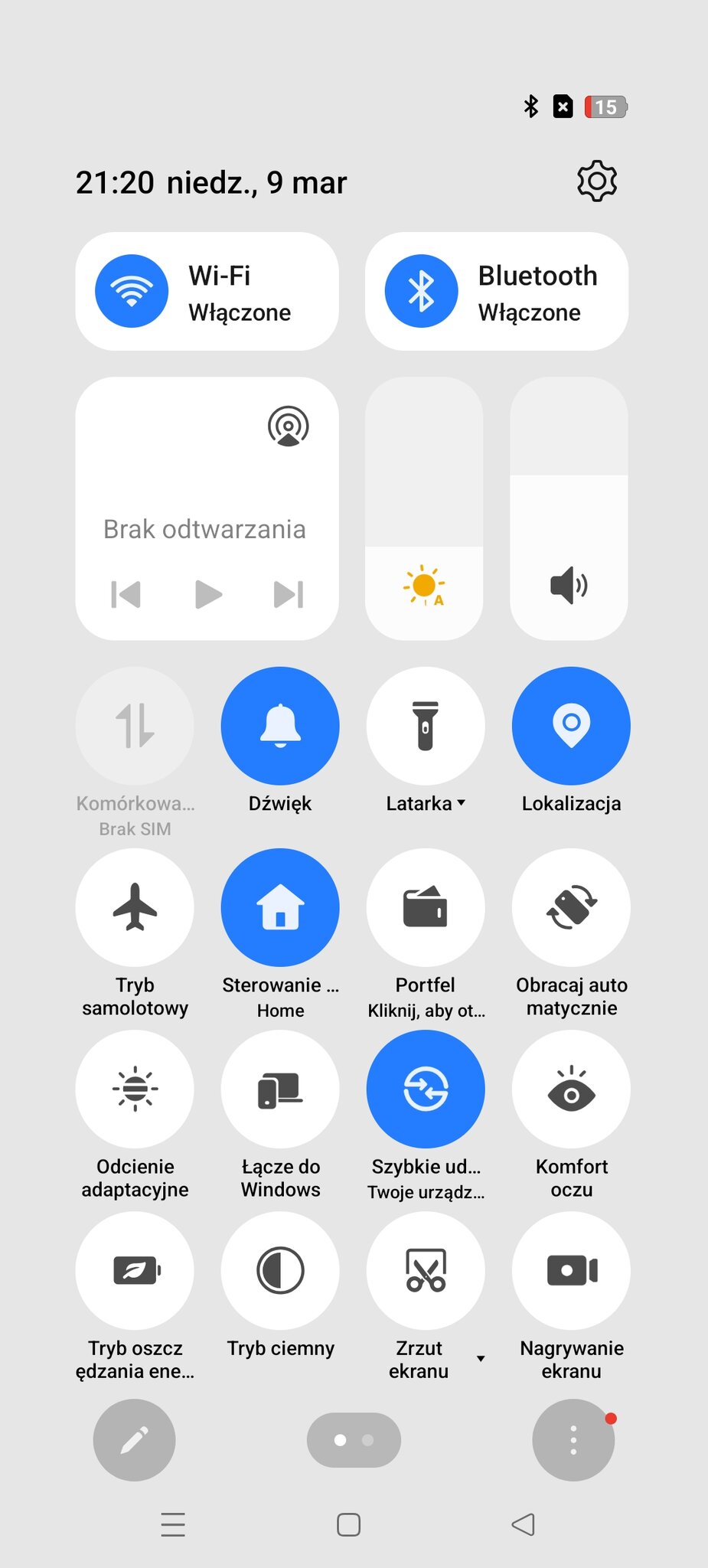Open settings via the gear icon
The image size is (708, 1568).
click(x=597, y=181)
